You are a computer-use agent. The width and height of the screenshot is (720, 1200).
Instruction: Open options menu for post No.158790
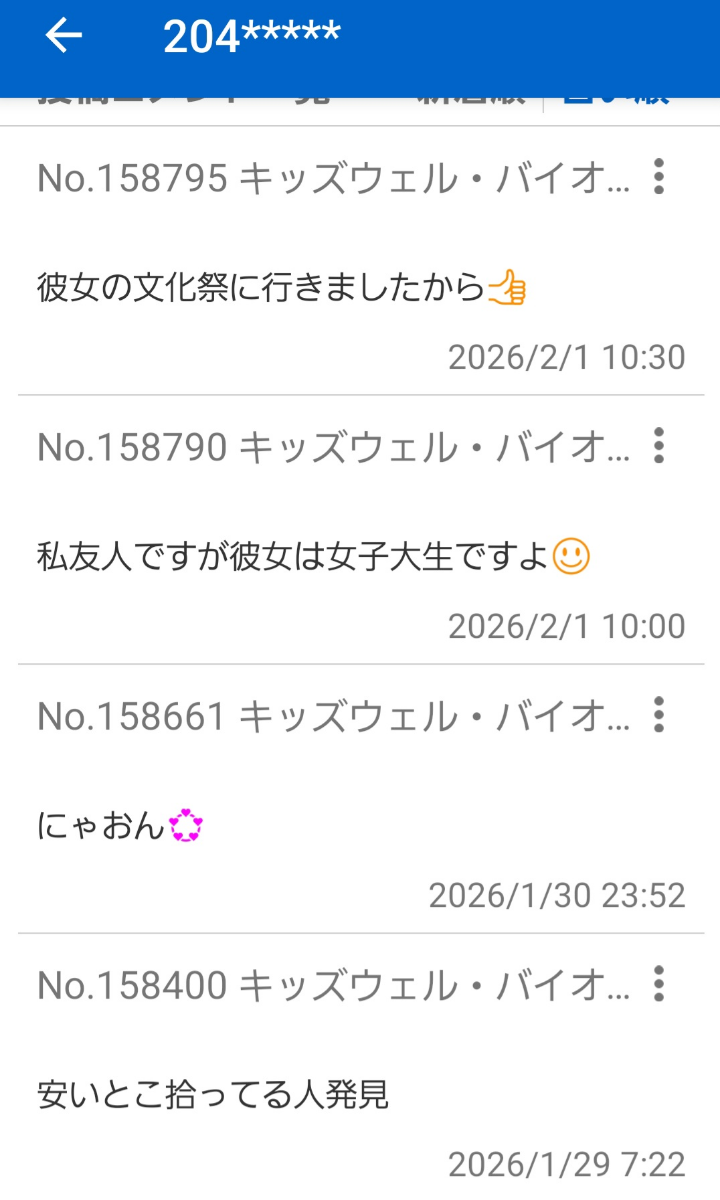click(658, 447)
